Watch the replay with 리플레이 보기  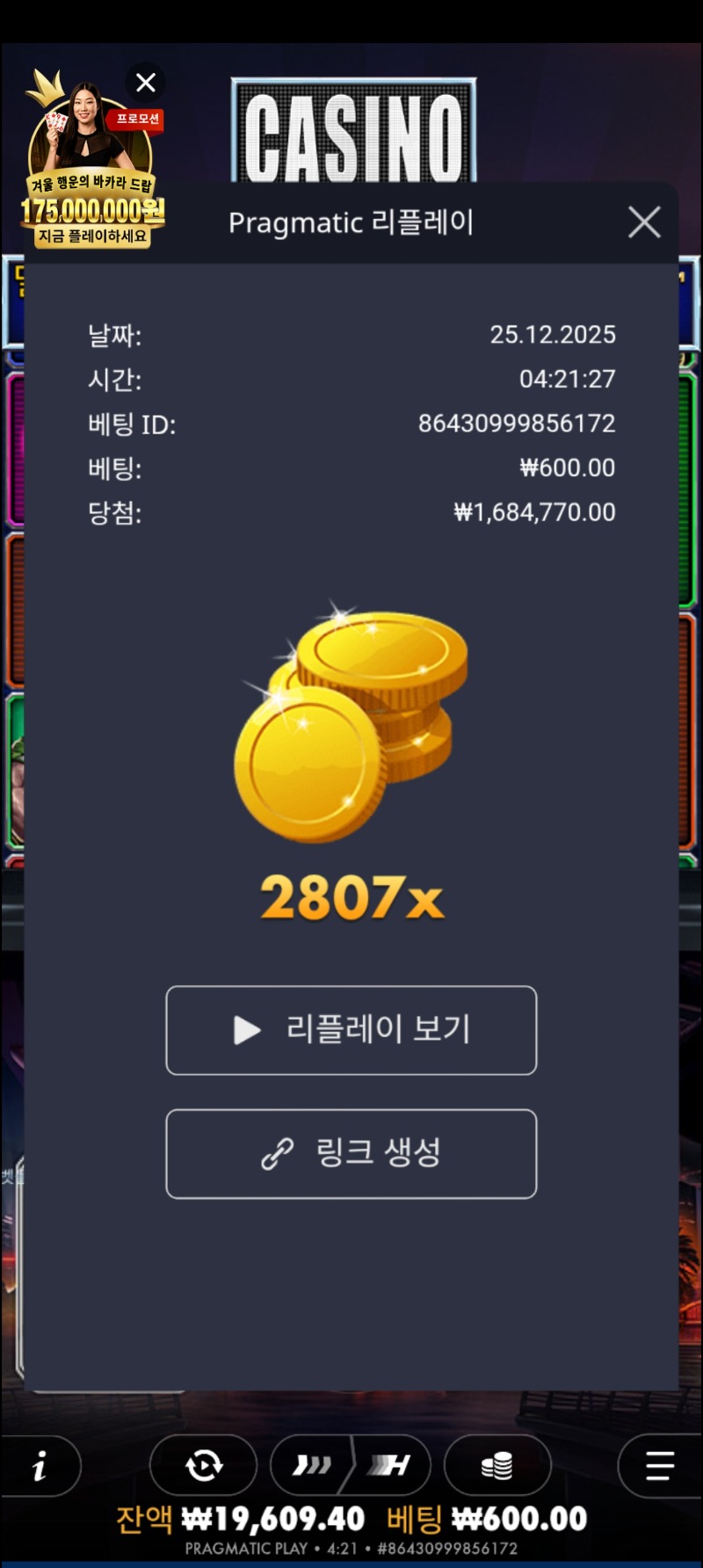tap(351, 1030)
